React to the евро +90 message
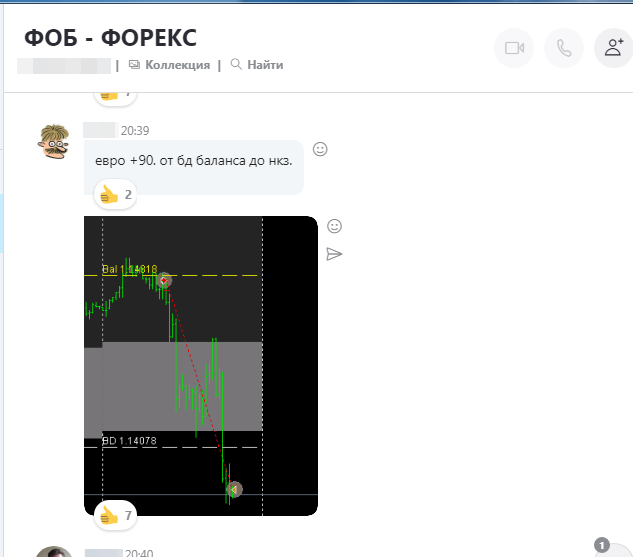 tap(320, 149)
